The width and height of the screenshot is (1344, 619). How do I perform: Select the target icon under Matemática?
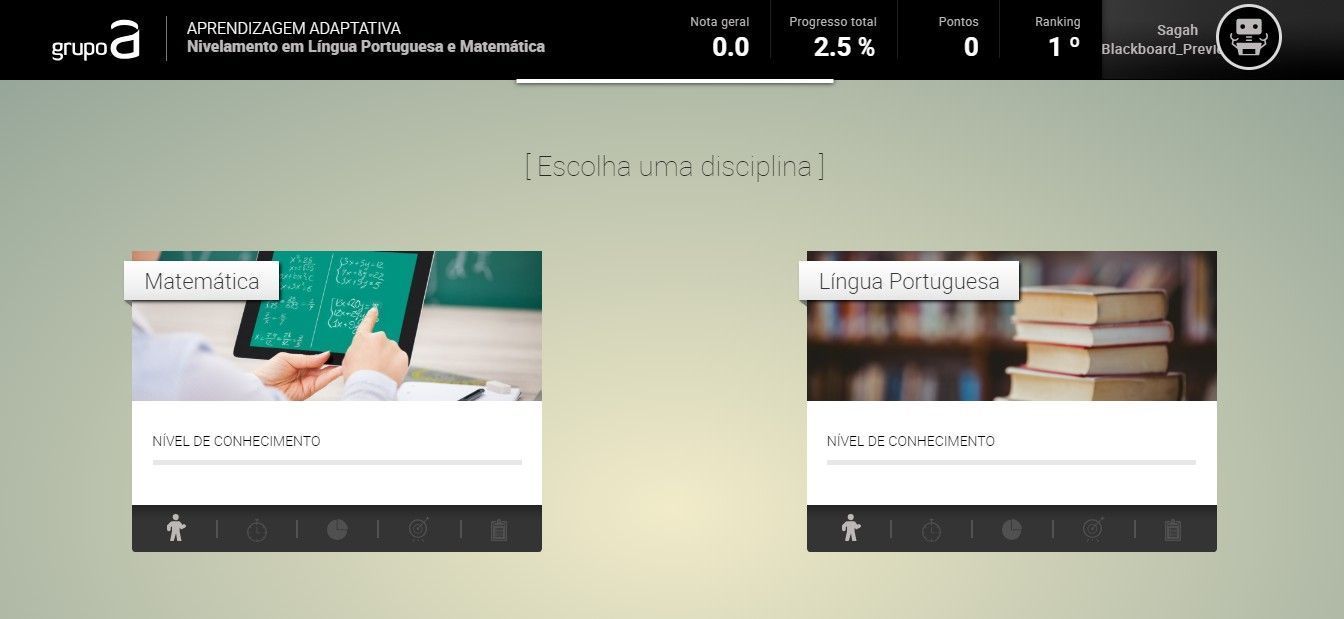pyautogui.click(x=419, y=529)
